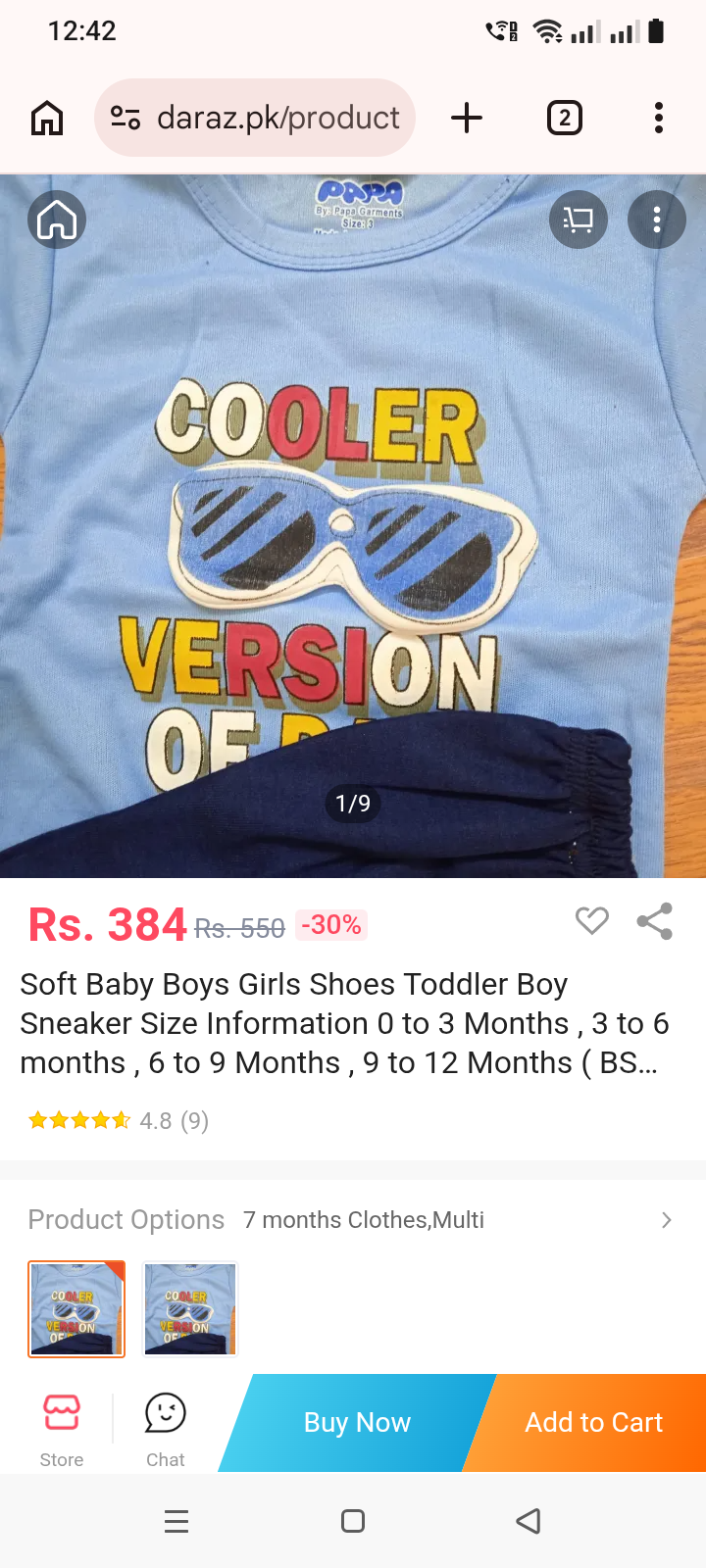Image resolution: width=706 pixels, height=1568 pixels.
Task: Add this product to wishlist
Action: pos(591,921)
